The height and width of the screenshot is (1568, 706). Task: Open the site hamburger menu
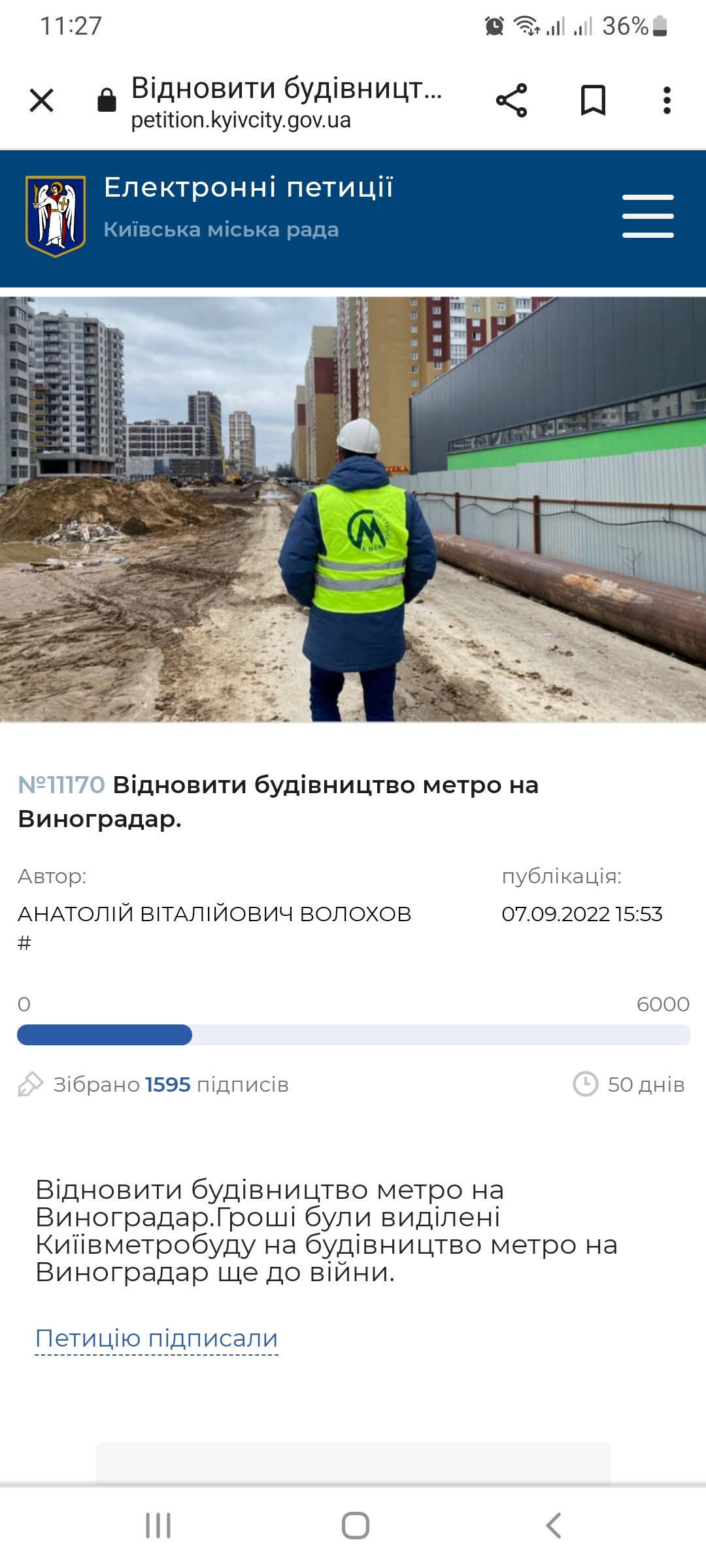647,216
